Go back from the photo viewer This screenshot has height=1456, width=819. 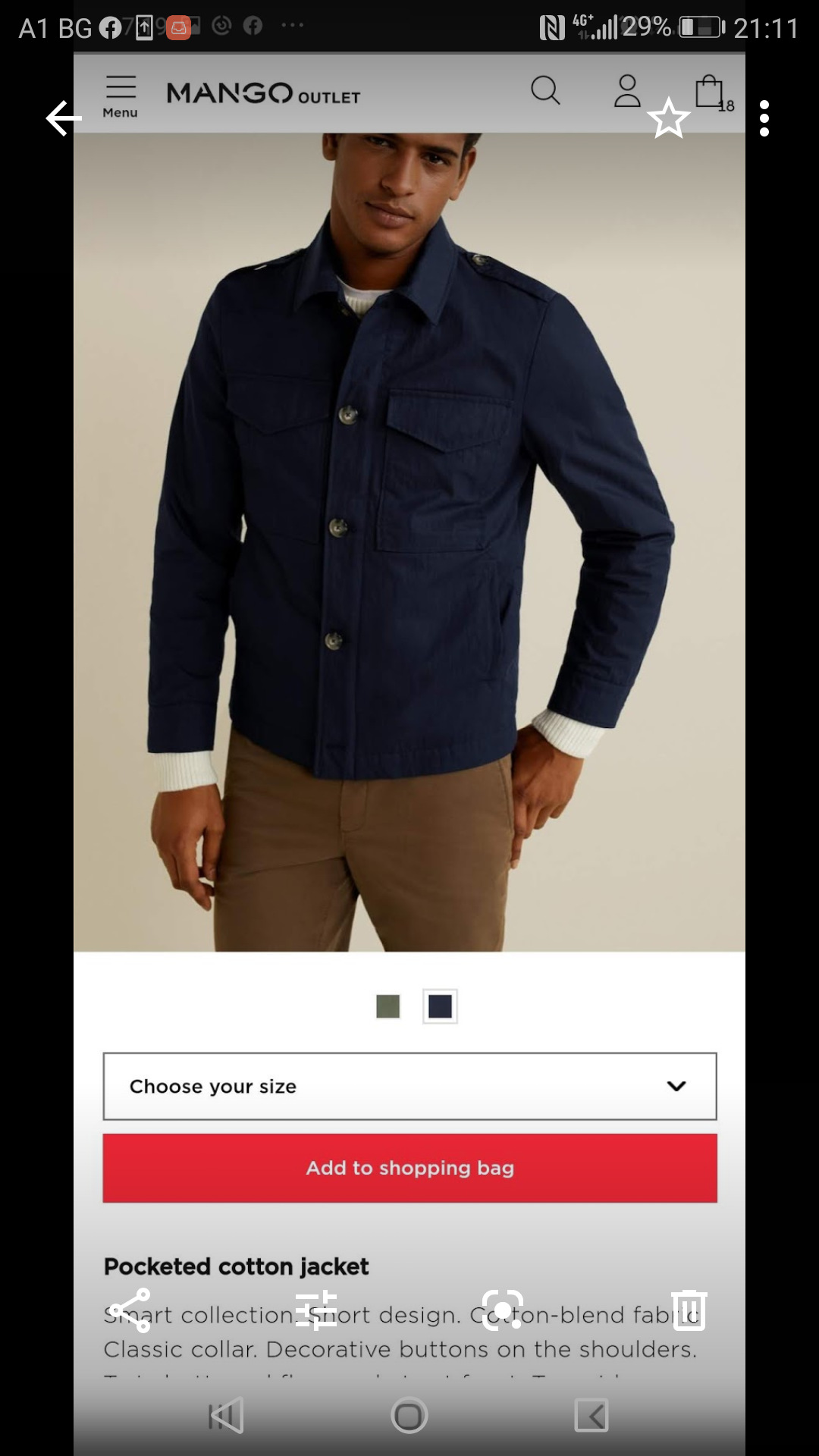click(64, 118)
